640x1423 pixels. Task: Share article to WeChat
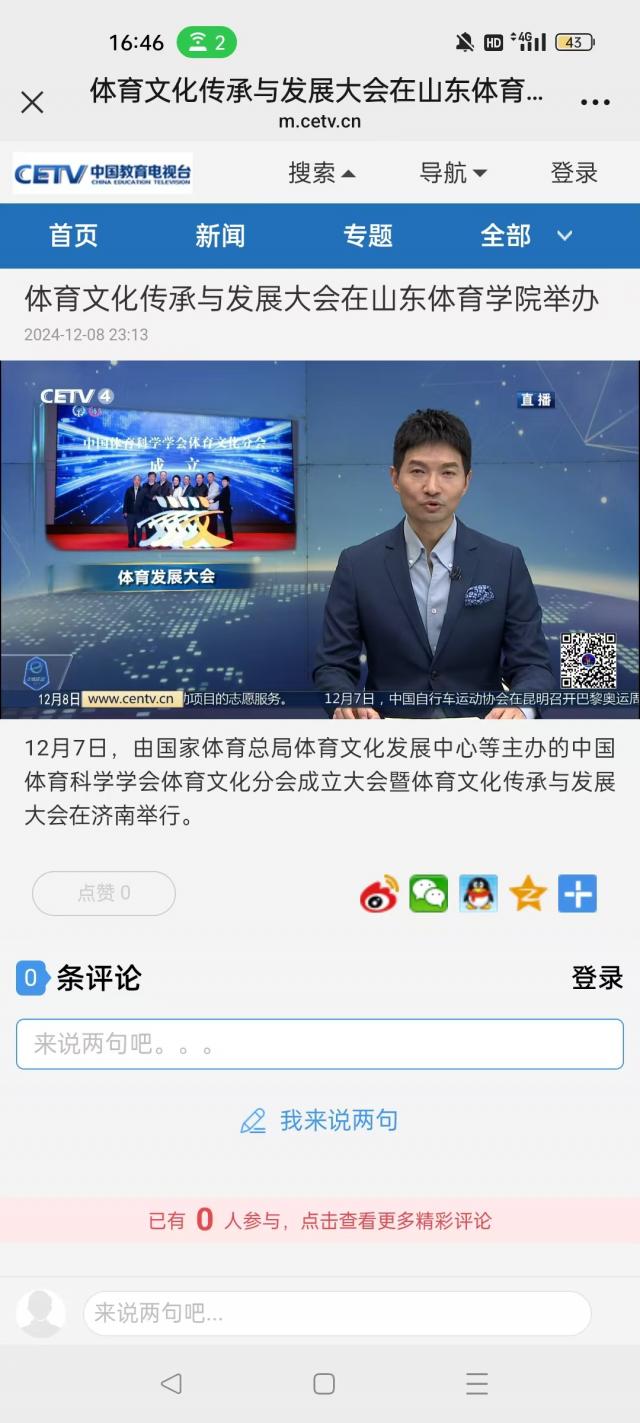click(428, 893)
